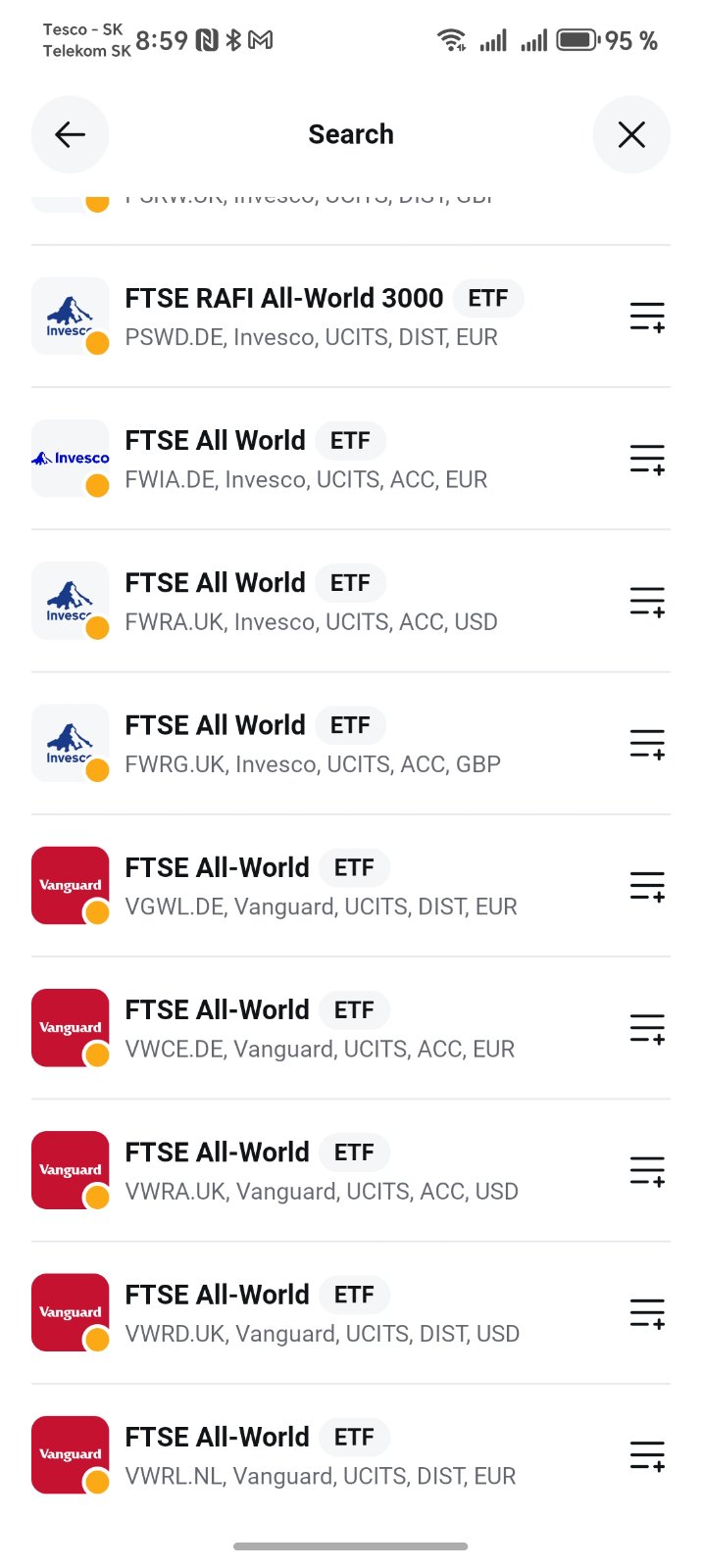Add VGWL.DE to a watchlist
This screenshot has height=1568, width=702.
647,886
